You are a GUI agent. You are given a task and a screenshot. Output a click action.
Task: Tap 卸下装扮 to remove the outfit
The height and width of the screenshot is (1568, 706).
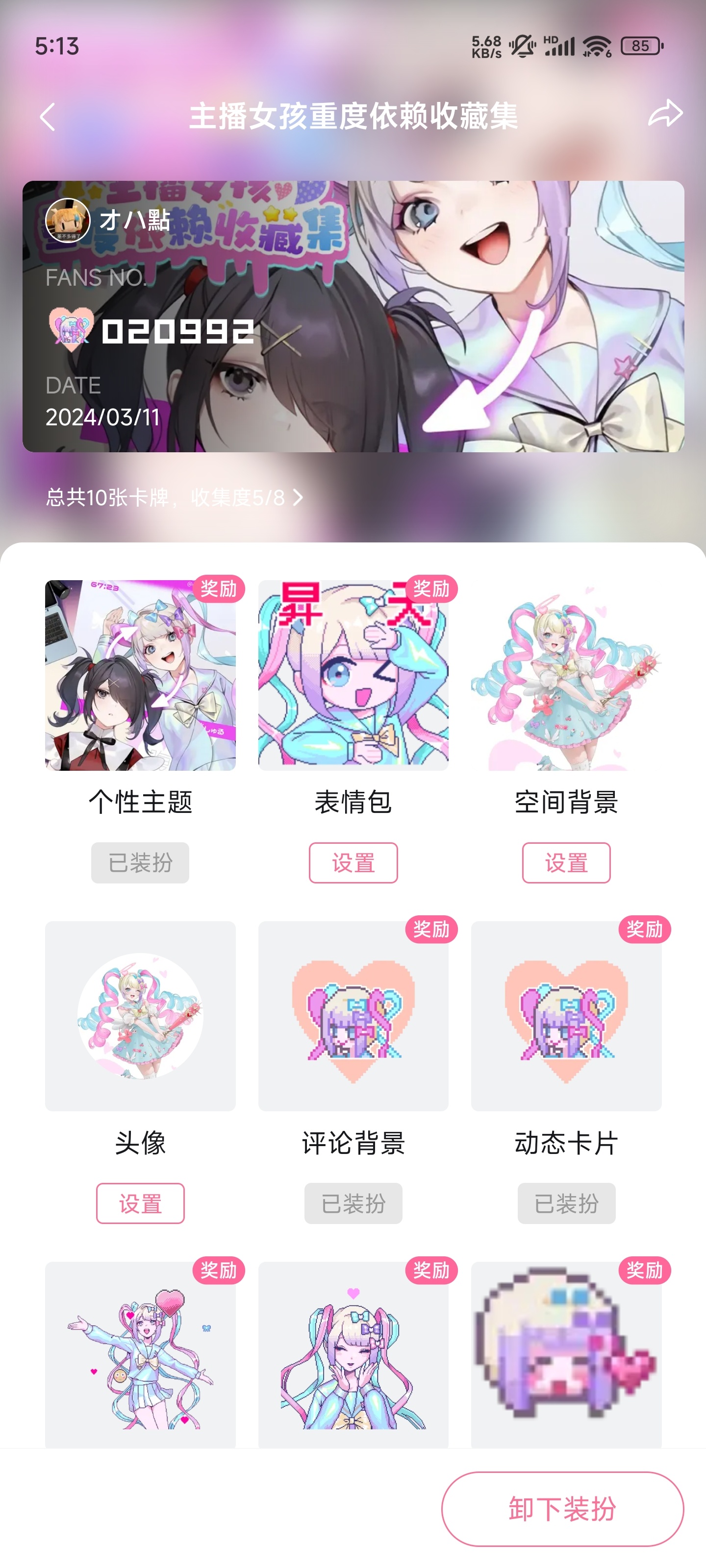point(562,1508)
